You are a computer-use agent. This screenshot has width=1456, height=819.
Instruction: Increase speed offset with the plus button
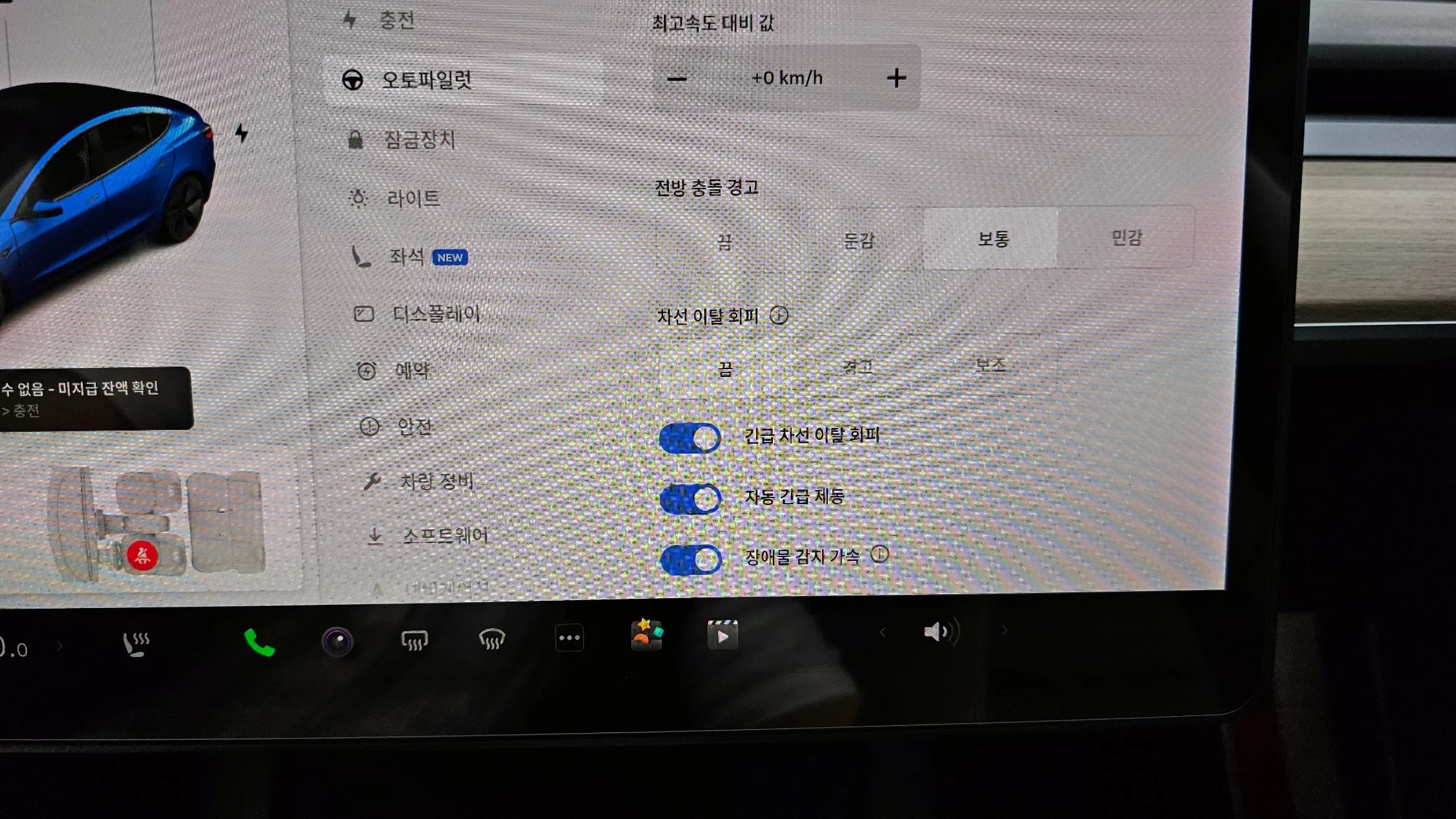pyautogui.click(x=896, y=78)
